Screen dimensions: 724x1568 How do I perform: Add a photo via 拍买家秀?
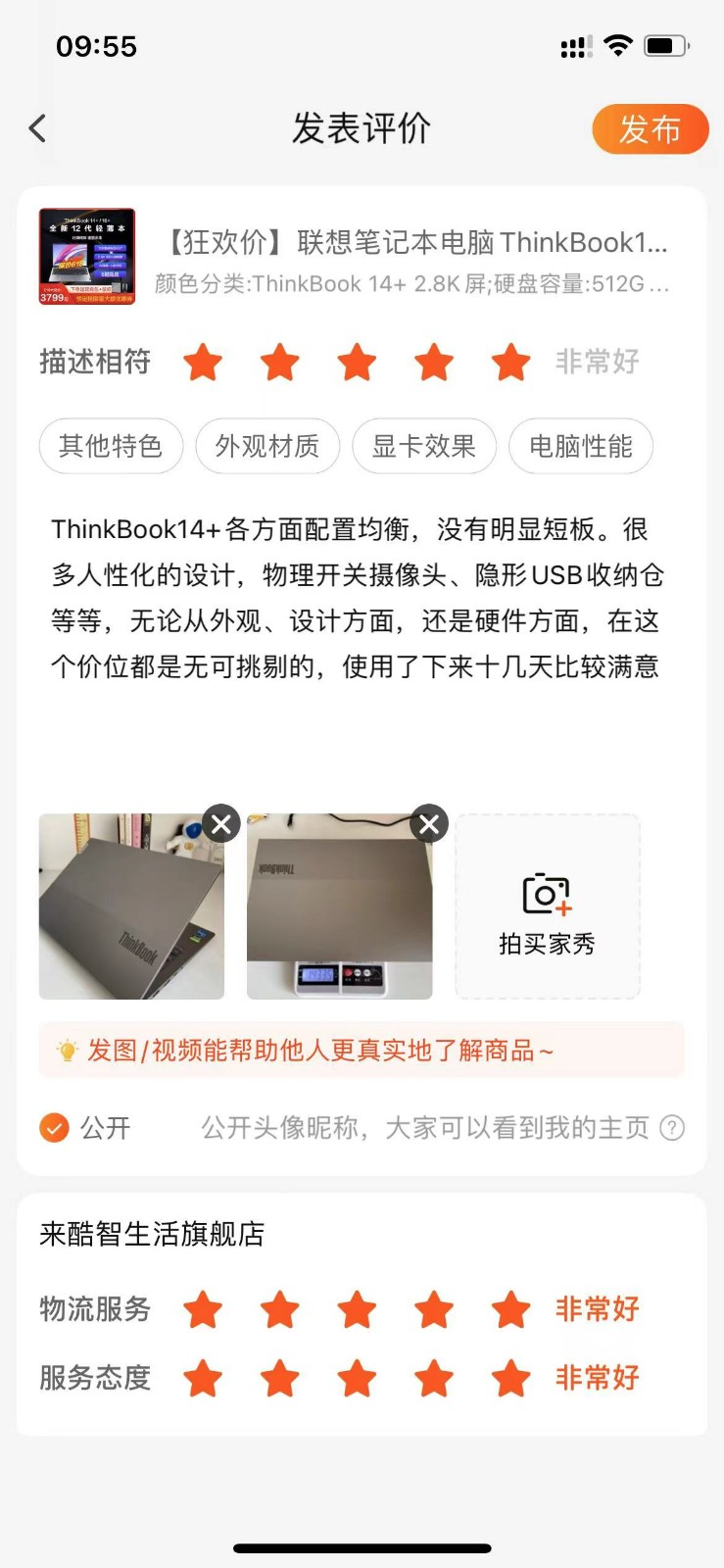click(x=547, y=906)
